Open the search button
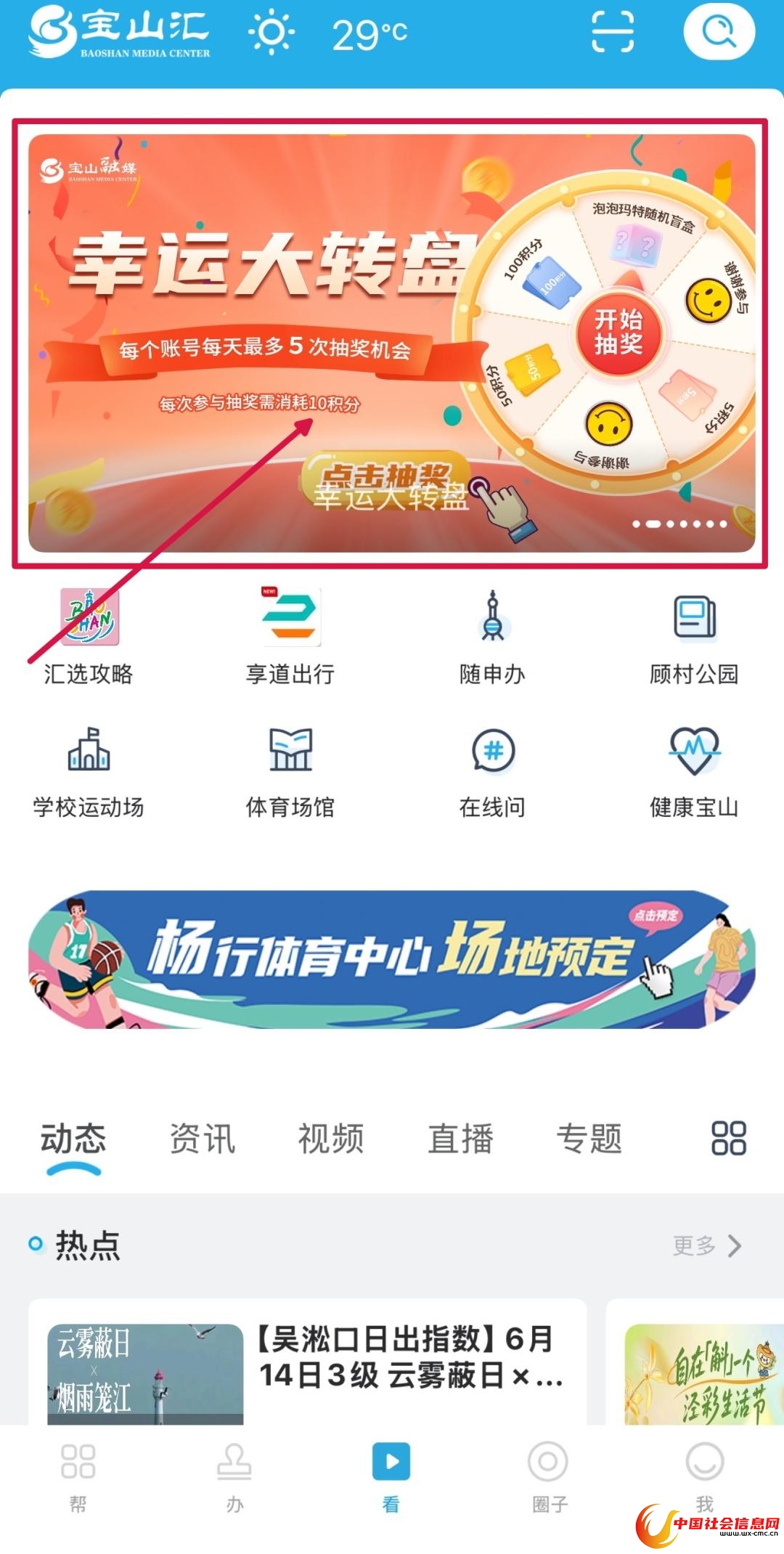This screenshot has width=784, height=1554. click(x=719, y=32)
